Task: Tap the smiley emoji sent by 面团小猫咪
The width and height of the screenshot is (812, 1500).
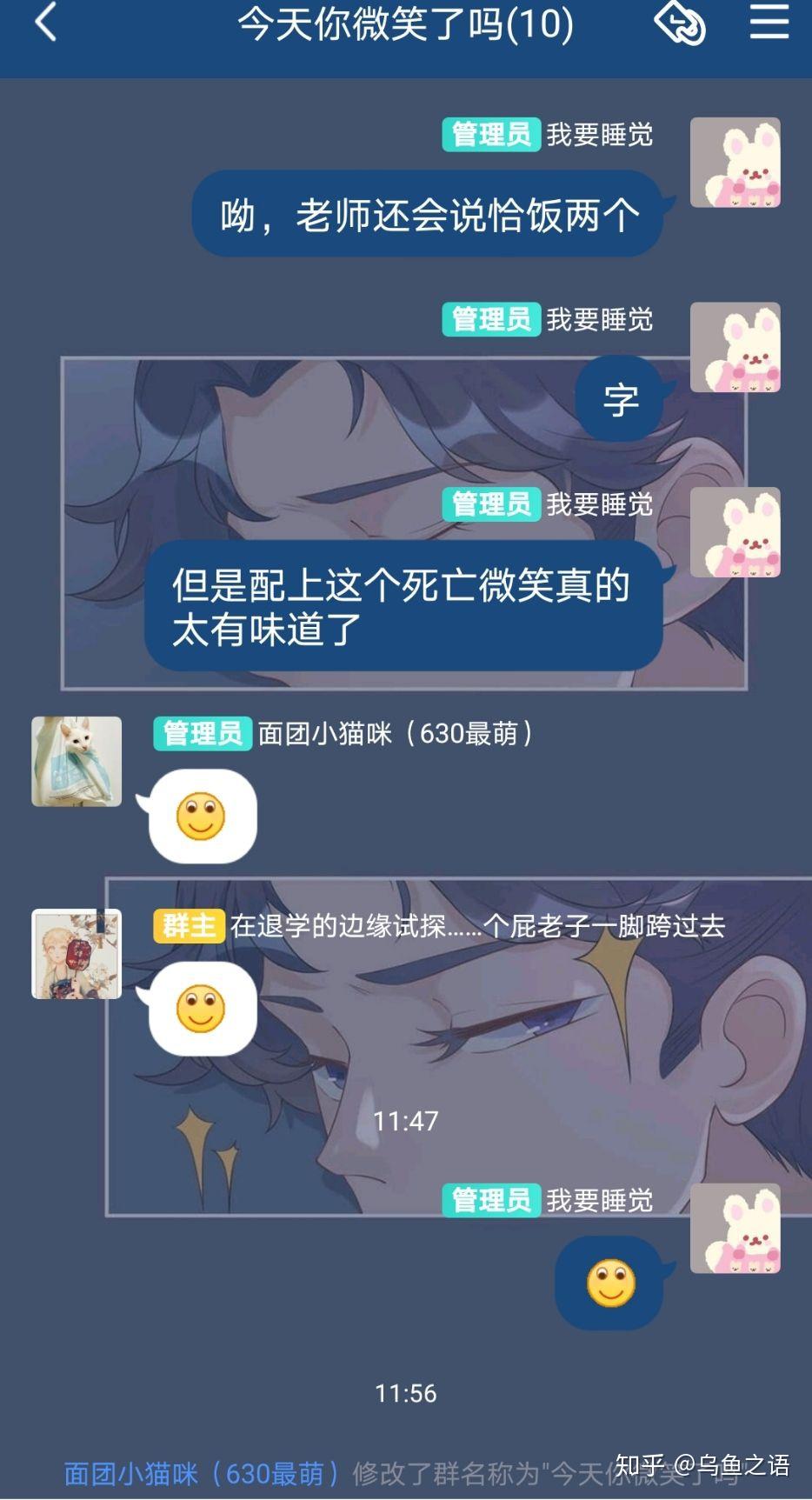Action: pyautogui.click(x=201, y=816)
